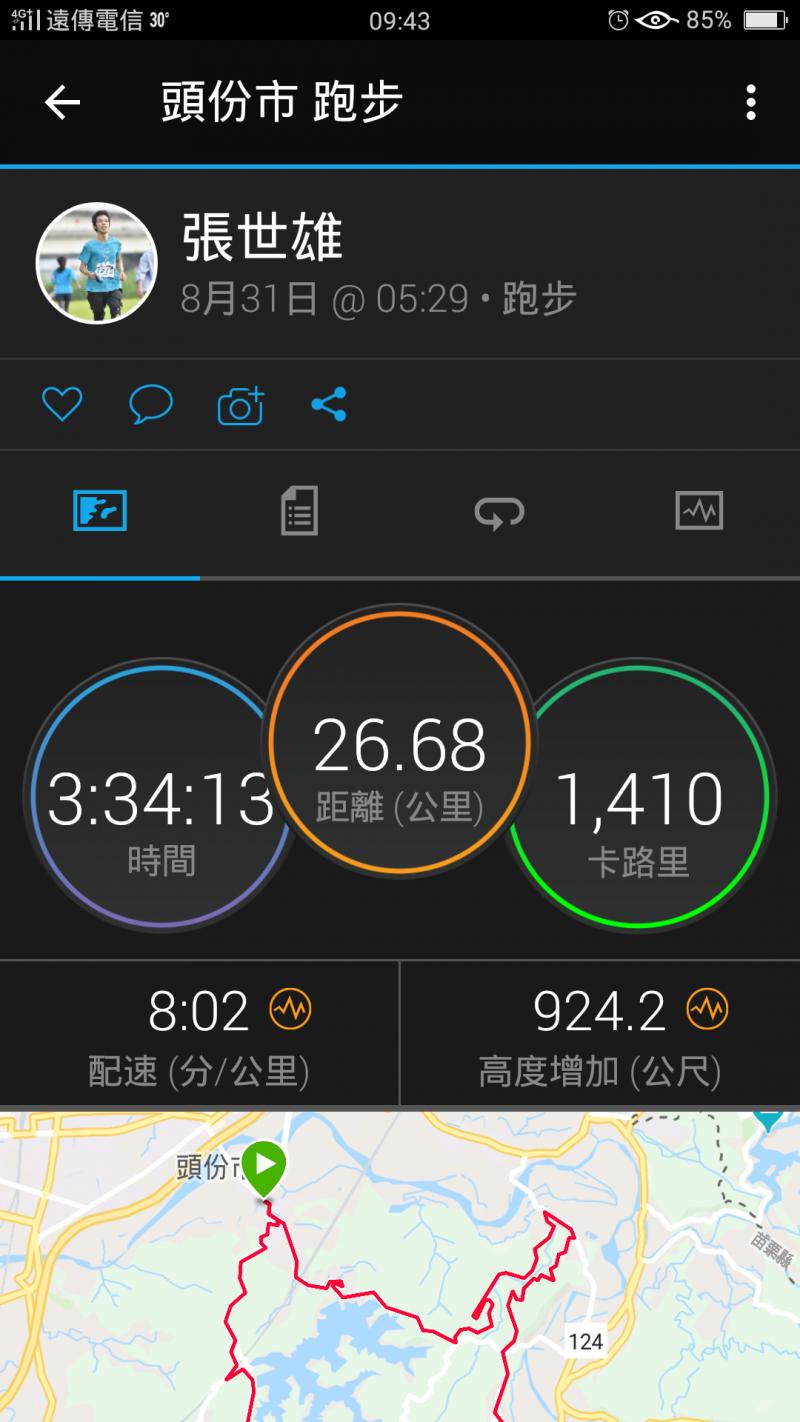Viewport: 800px width, 1422px height.
Task: Like this running activity
Action: pyautogui.click(x=61, y=405)
